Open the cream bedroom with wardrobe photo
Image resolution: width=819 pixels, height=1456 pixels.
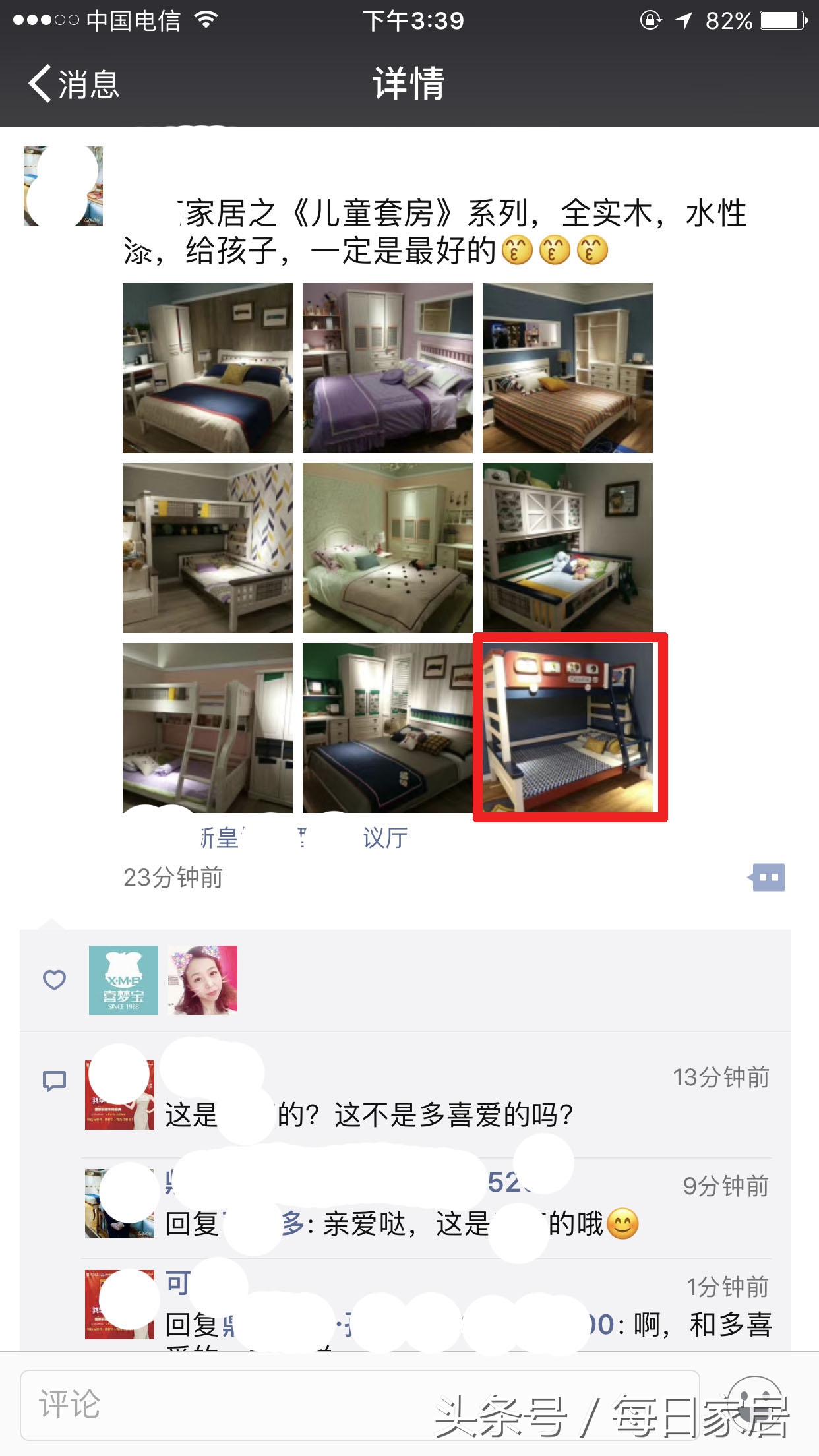tap(388, 548)
